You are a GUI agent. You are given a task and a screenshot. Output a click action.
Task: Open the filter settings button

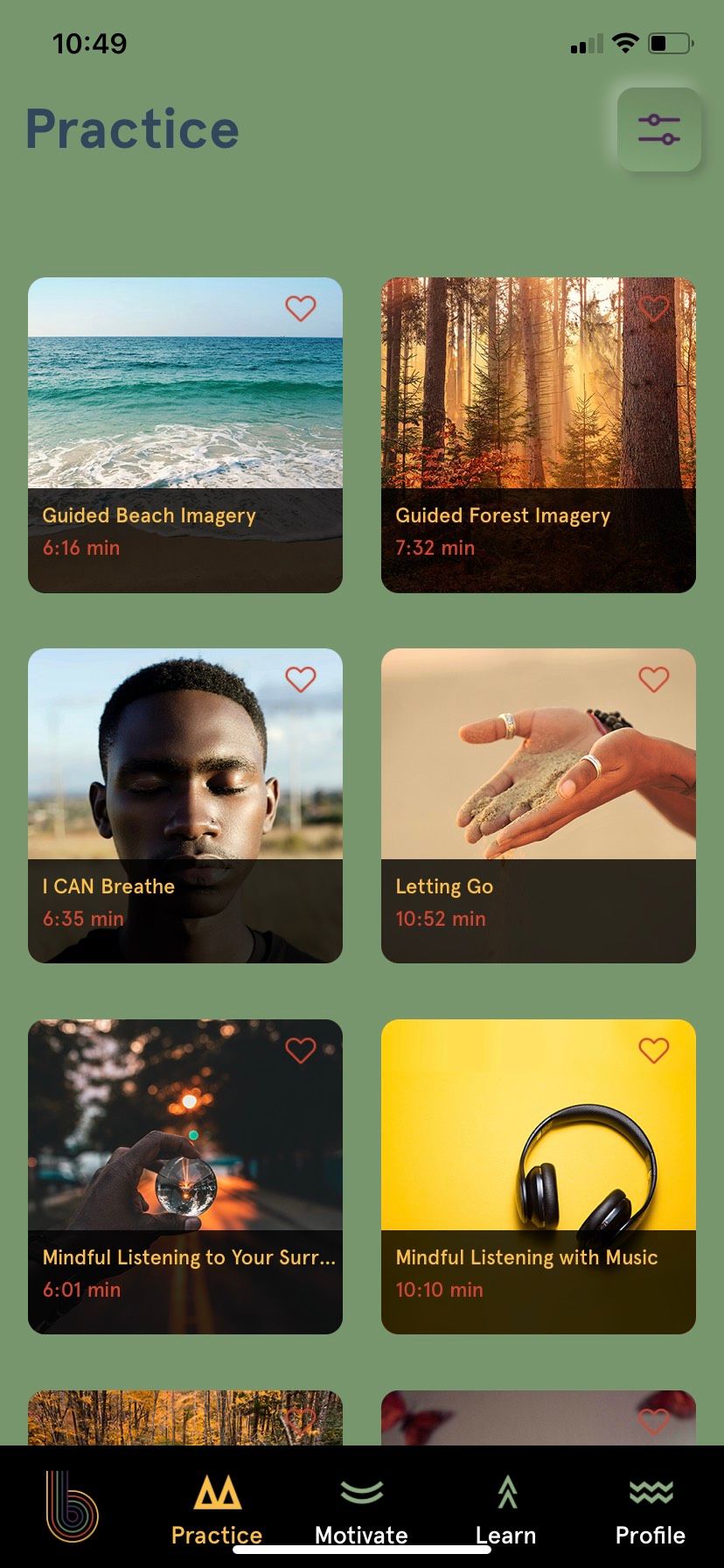click(x=659, y=129)
